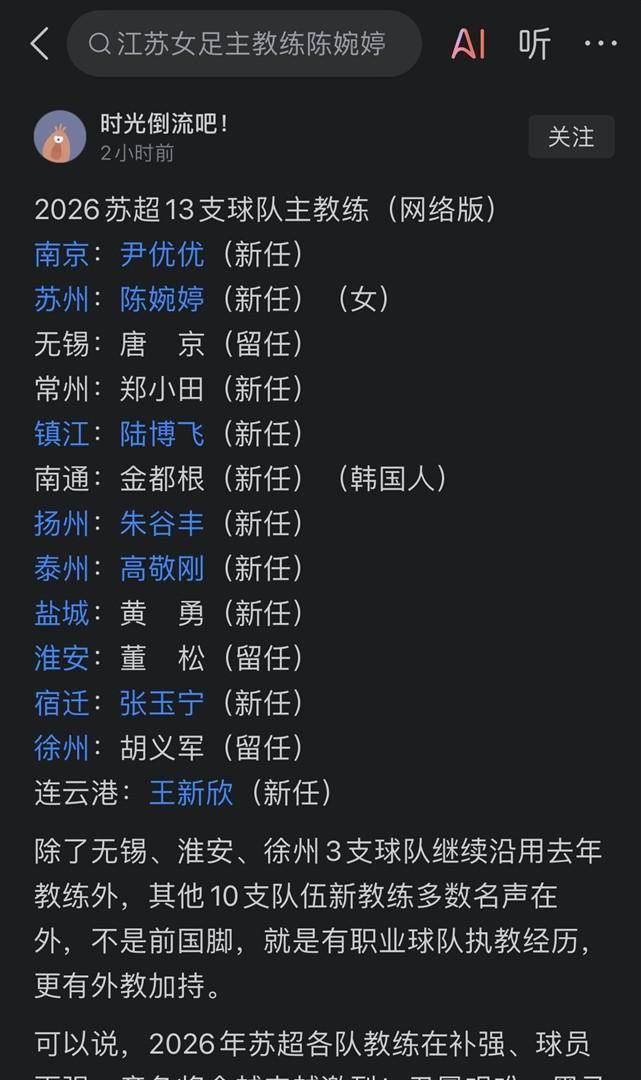Tap the linked name 陆博飞
Screen dimensions: 641x1080
click(x=162, y=434)
